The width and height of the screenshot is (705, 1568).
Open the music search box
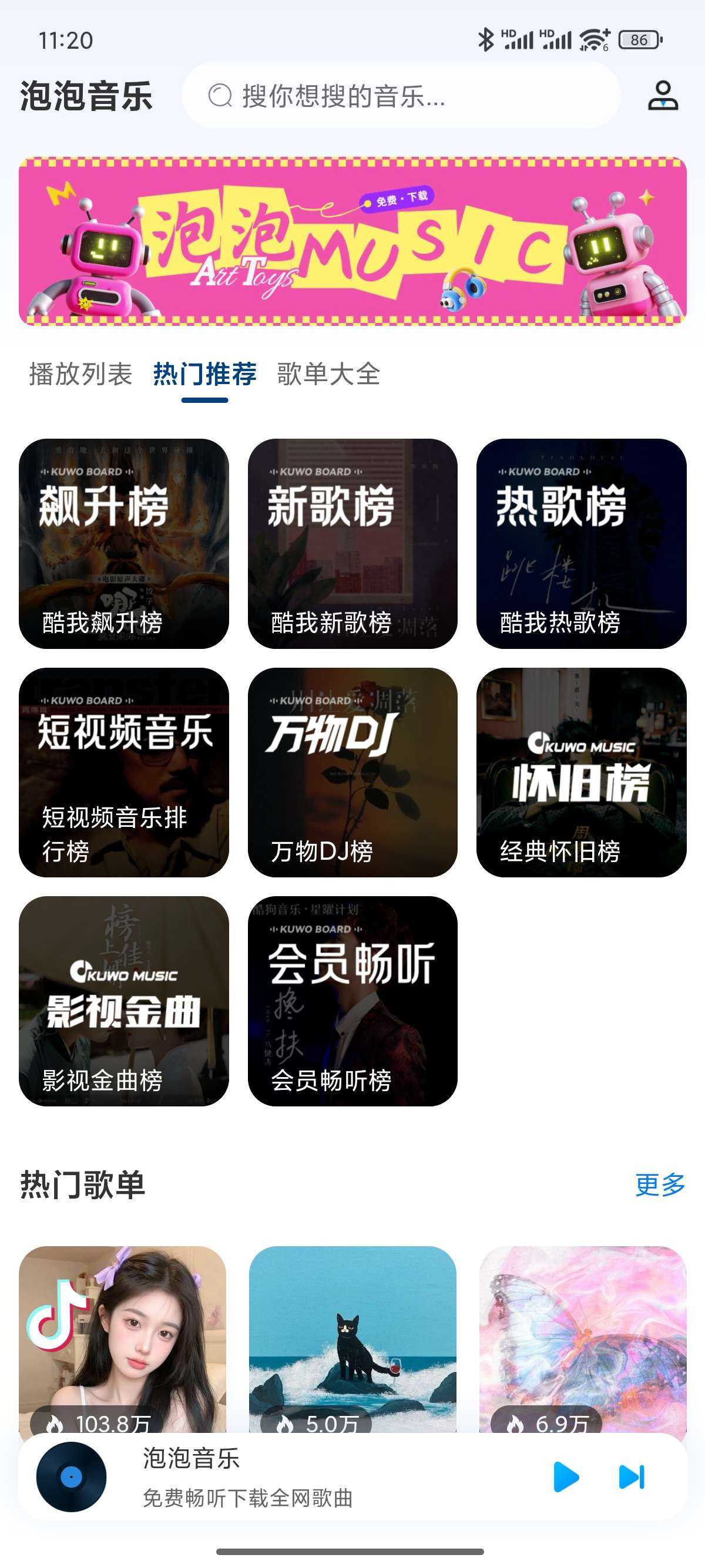click(x=401, y=96)
